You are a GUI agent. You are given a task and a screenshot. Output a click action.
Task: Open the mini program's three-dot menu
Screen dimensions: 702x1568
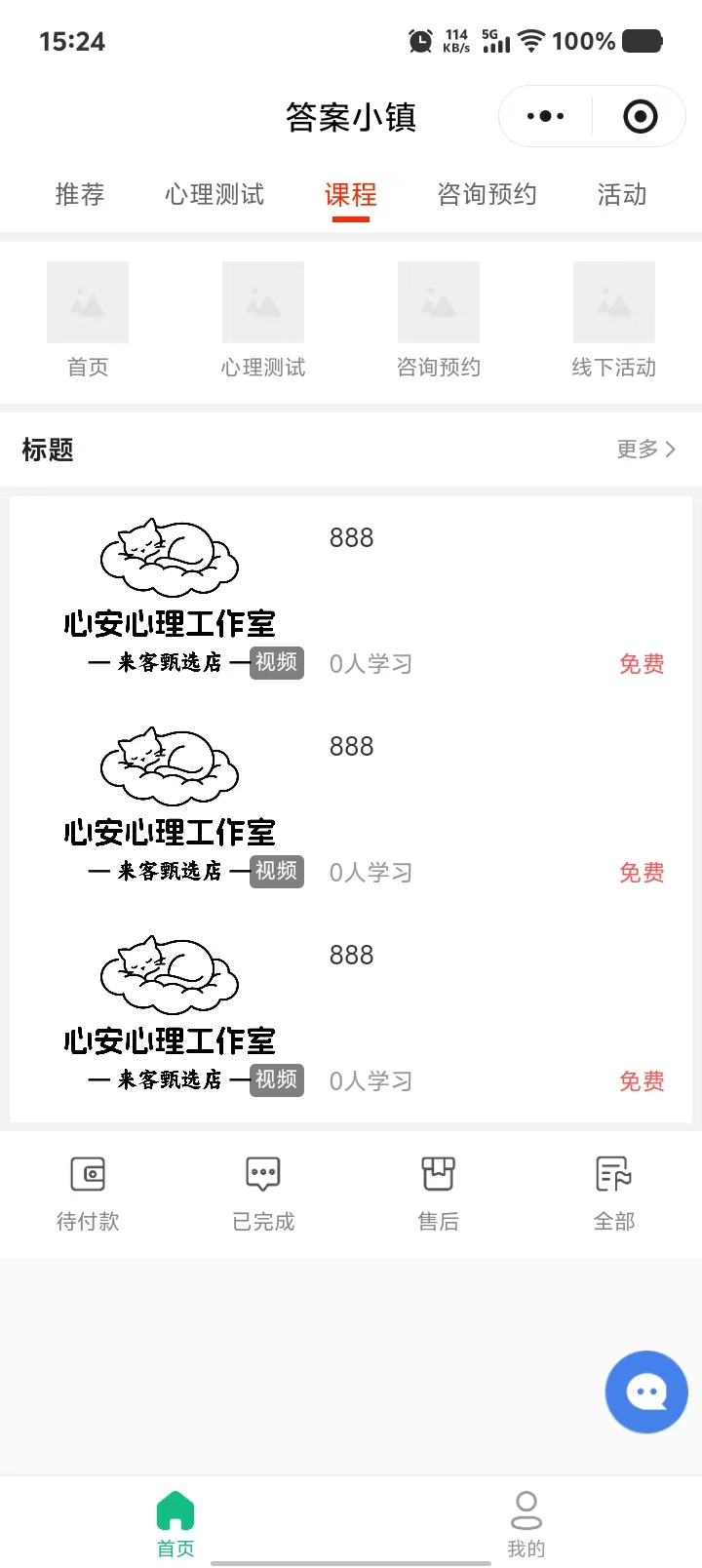pos(545,117)
